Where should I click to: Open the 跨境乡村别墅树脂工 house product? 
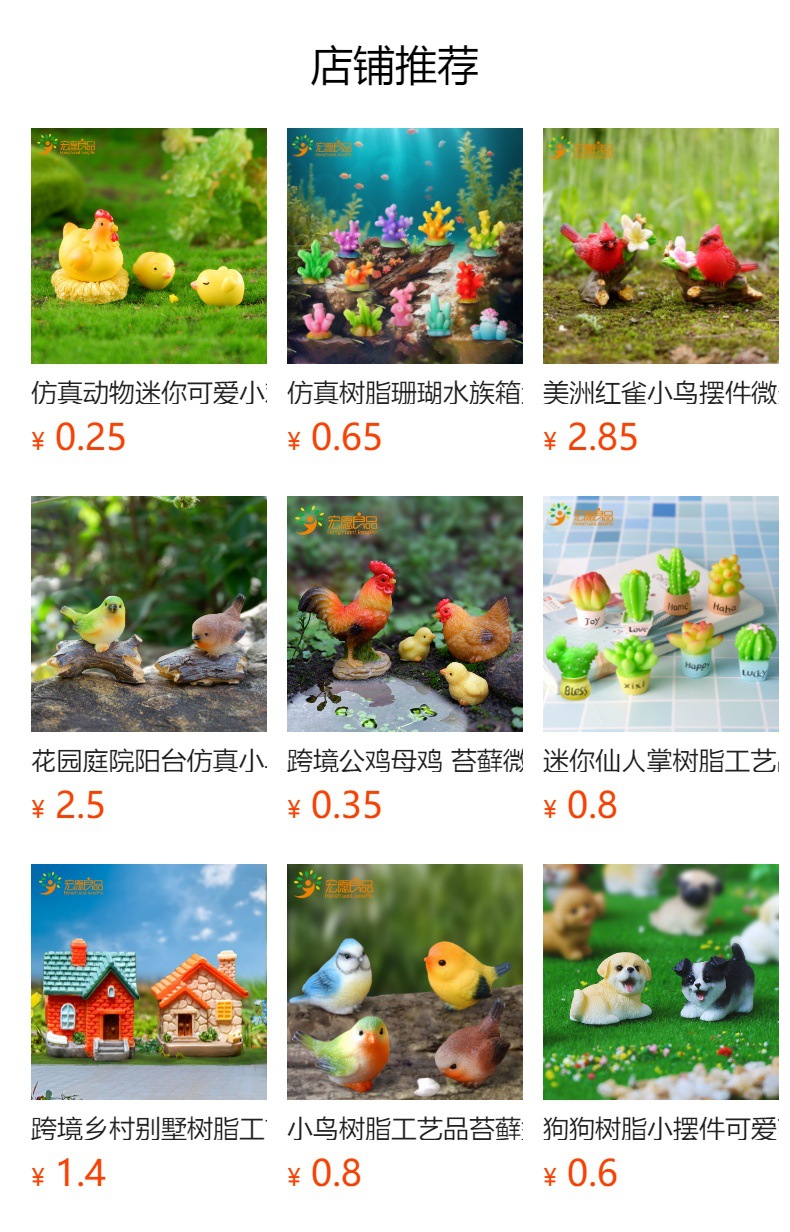point(149,1028)
